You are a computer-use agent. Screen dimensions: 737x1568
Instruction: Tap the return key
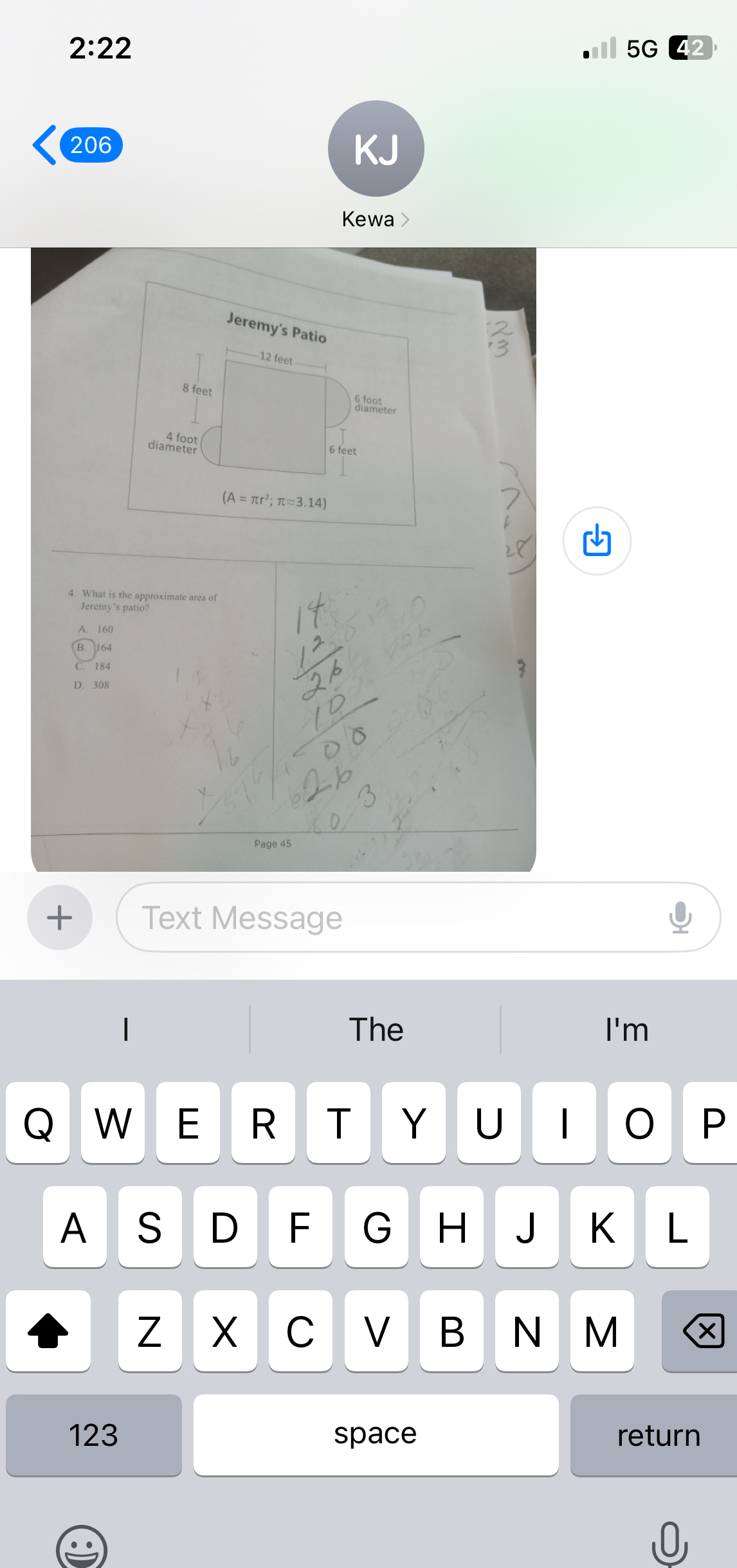(658, 1435)
